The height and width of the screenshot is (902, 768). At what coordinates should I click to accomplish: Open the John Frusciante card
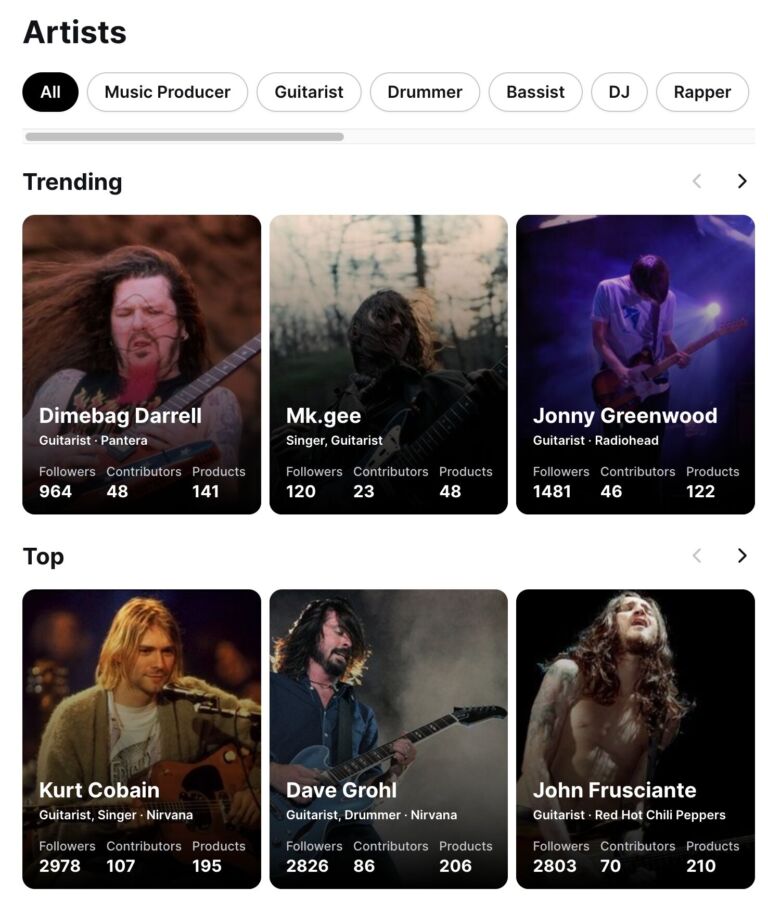pos(635,738)
